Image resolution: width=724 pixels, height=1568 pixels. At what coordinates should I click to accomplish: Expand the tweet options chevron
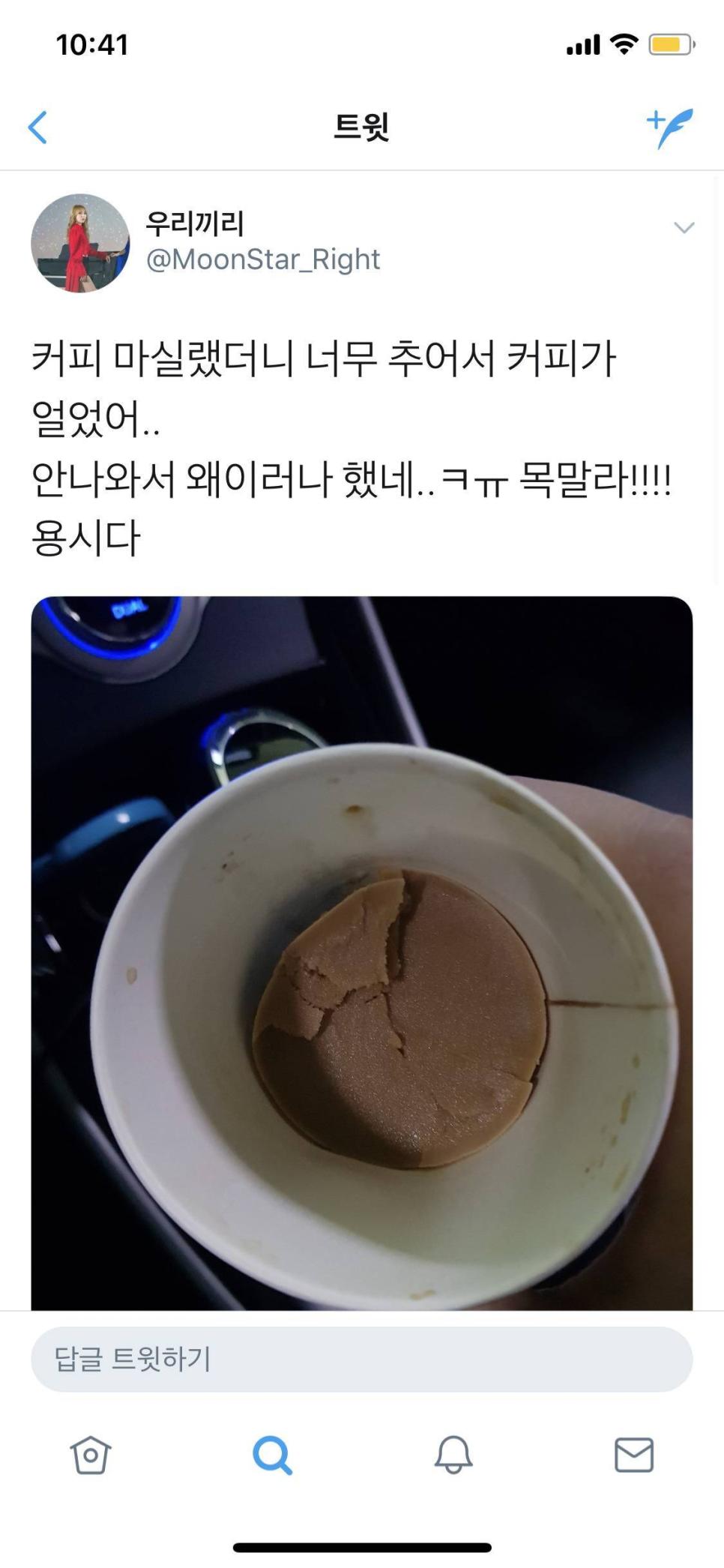click(x=684, y=227)
